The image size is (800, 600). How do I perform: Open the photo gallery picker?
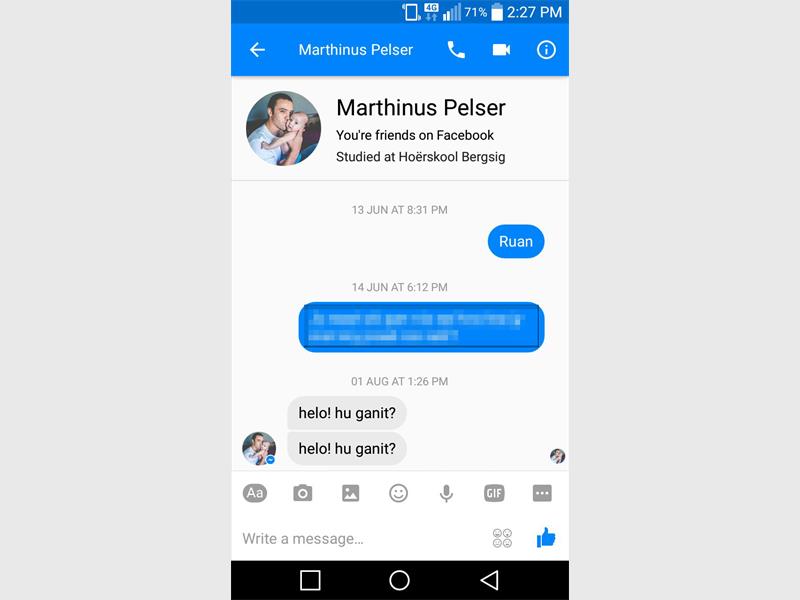tap(350, 493)
